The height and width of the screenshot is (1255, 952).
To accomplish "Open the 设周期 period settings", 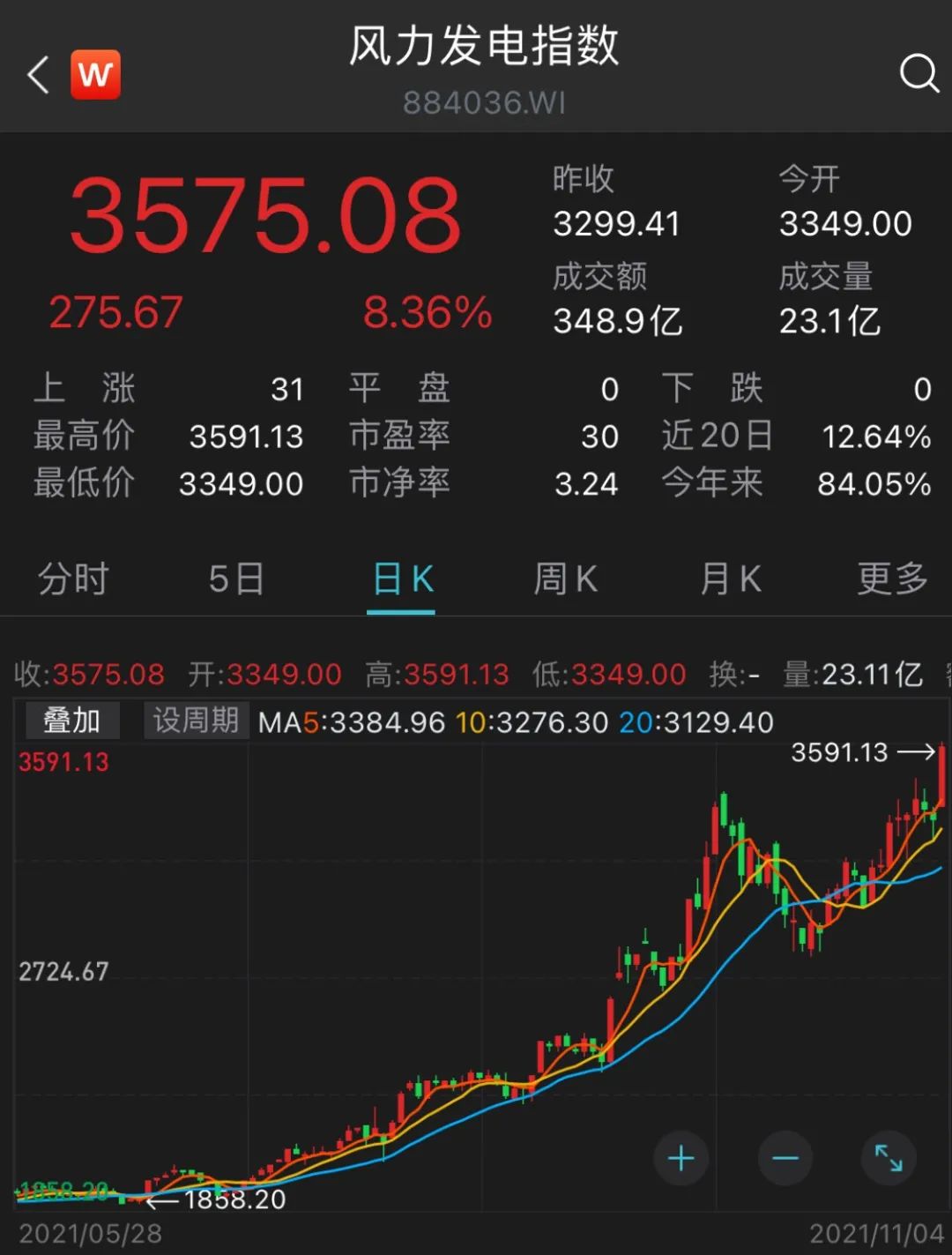I will [196, 720].
